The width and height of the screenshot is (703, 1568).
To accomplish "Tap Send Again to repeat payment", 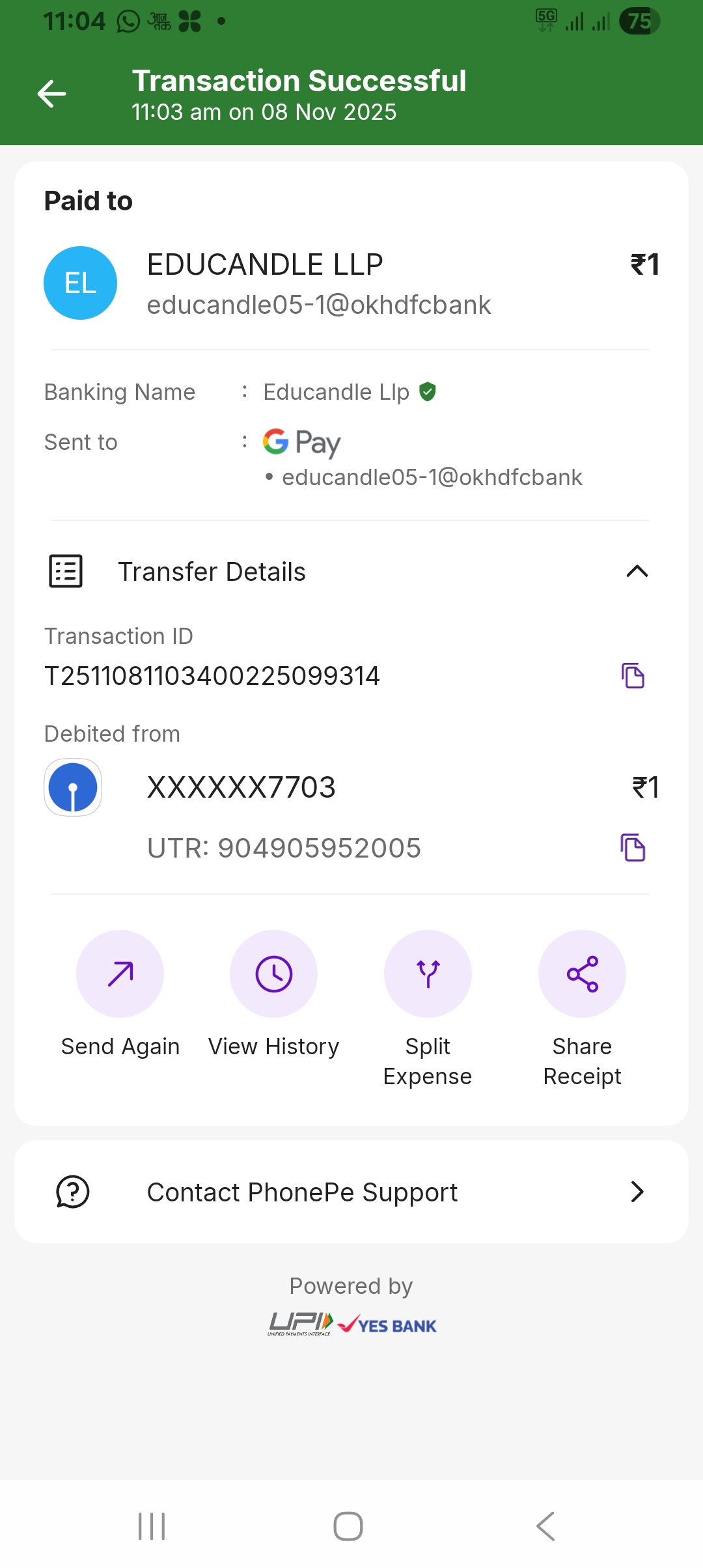I will (x=120, y=974).
